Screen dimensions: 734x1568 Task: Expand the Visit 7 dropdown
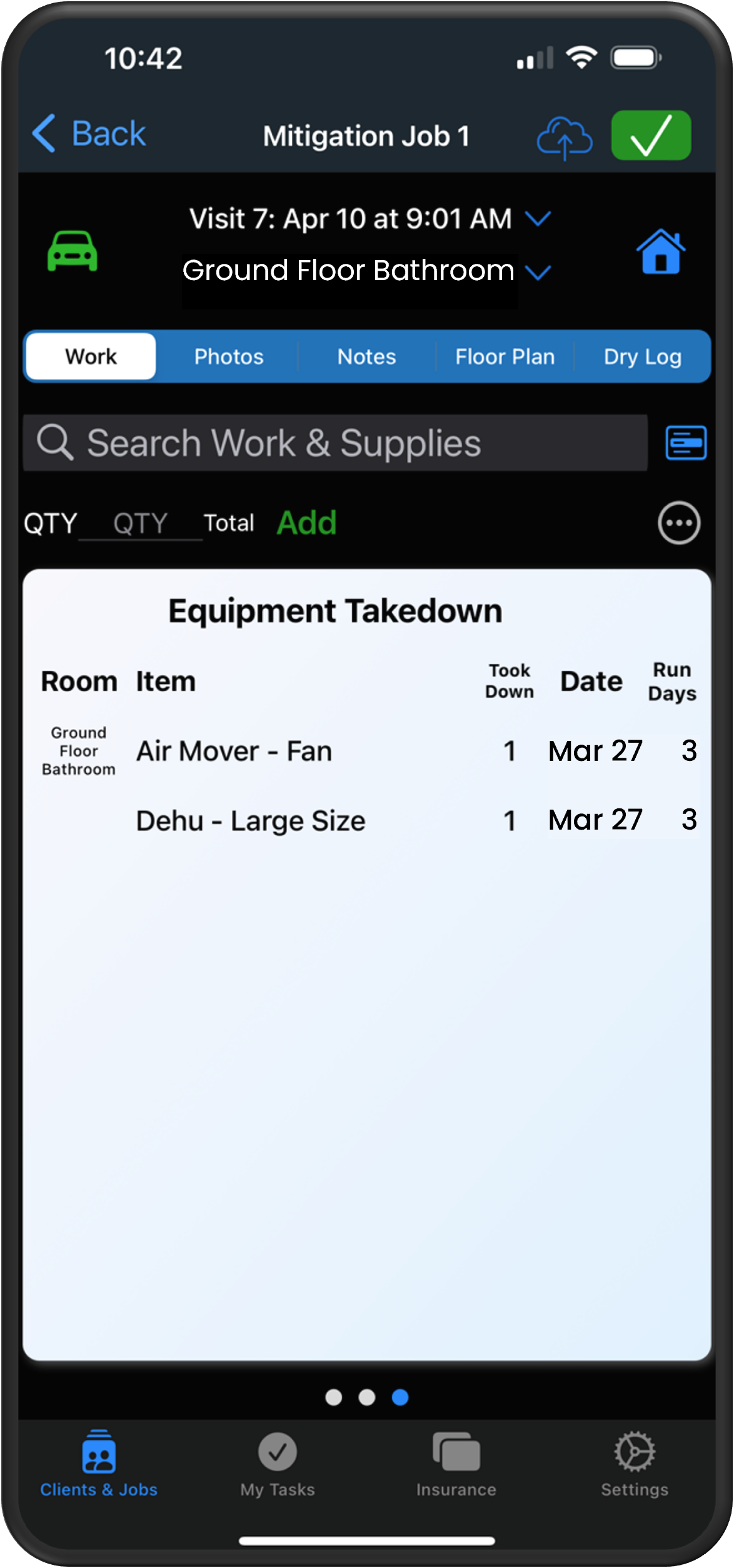pos(538,219)
